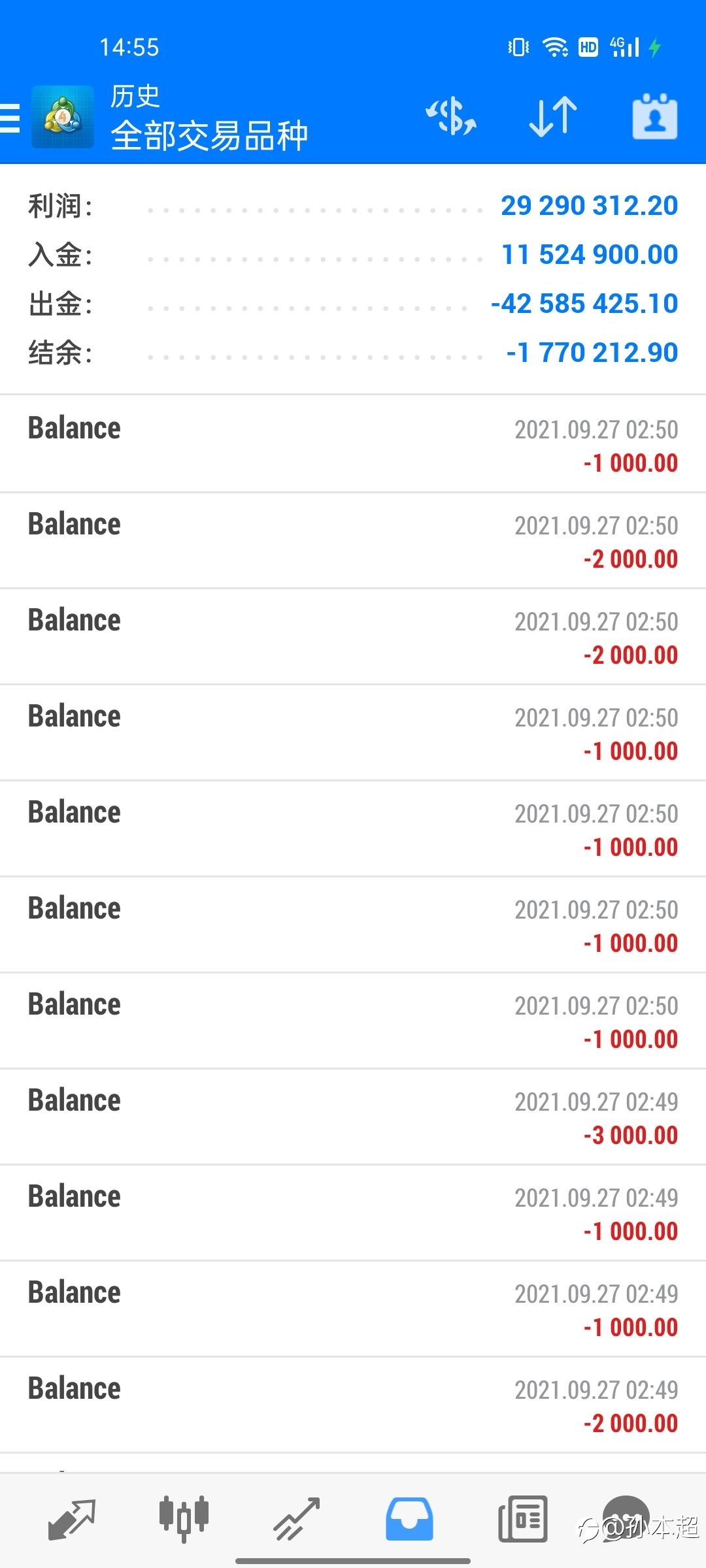The width and height of the screenshot is (706, 1568).
Task: Open the hamburger drawer menu
Action: [x=10, y=118]
